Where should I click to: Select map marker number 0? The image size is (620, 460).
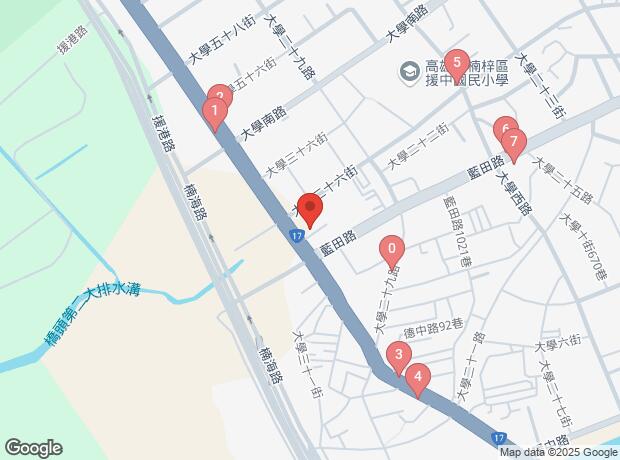[392, 249]
